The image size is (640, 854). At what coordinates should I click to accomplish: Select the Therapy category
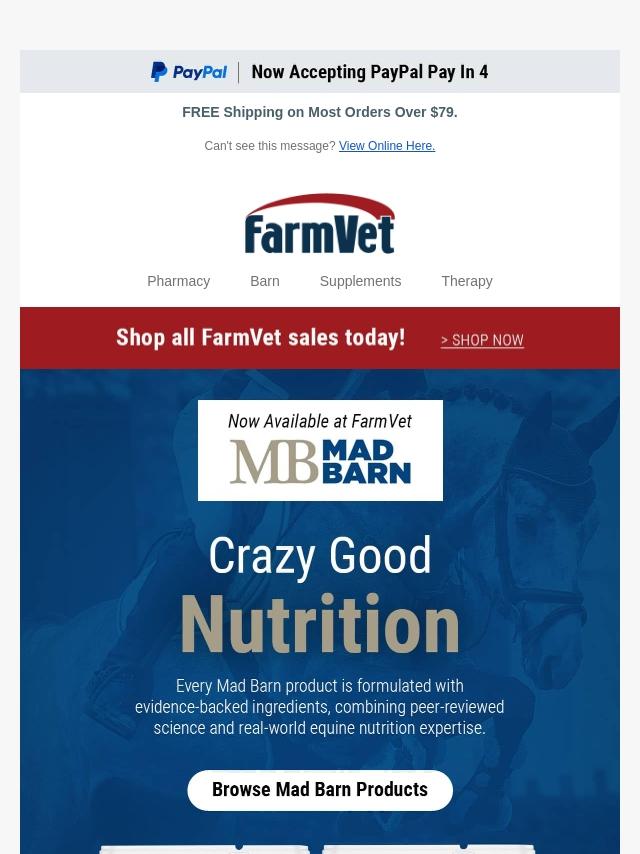466,281
